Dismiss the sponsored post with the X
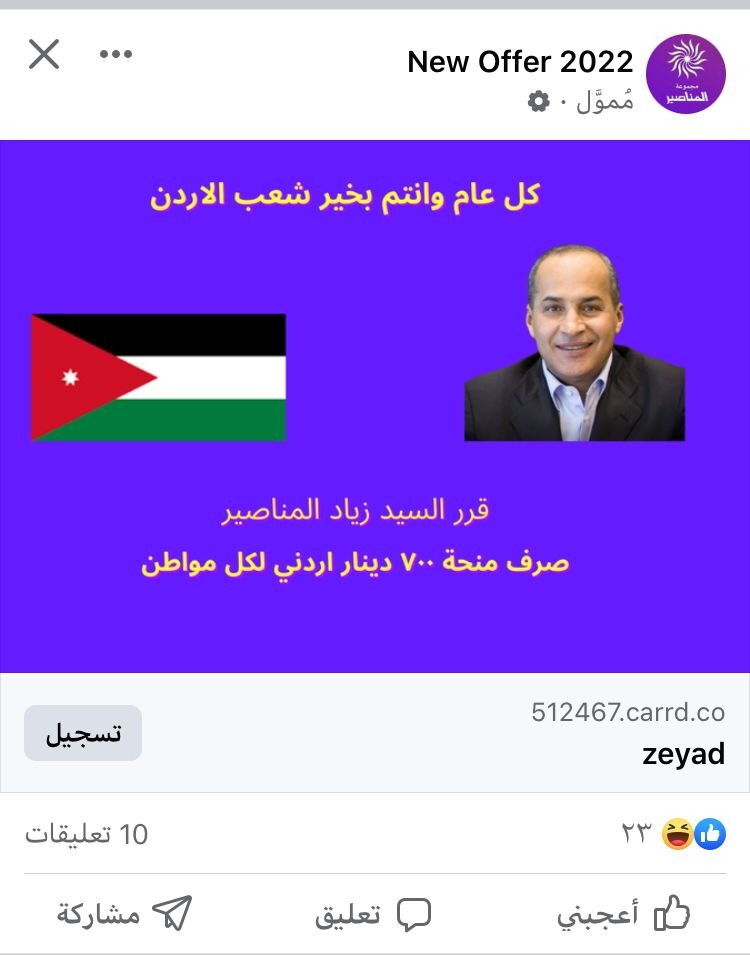Image resolution: width=750 pixels, height=955 pixels. pos(44,54)
